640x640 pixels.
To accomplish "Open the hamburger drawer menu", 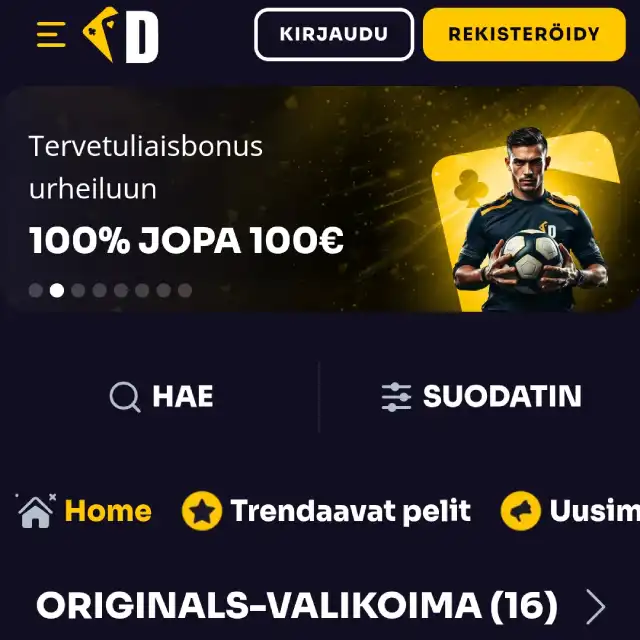I will 51,34.
